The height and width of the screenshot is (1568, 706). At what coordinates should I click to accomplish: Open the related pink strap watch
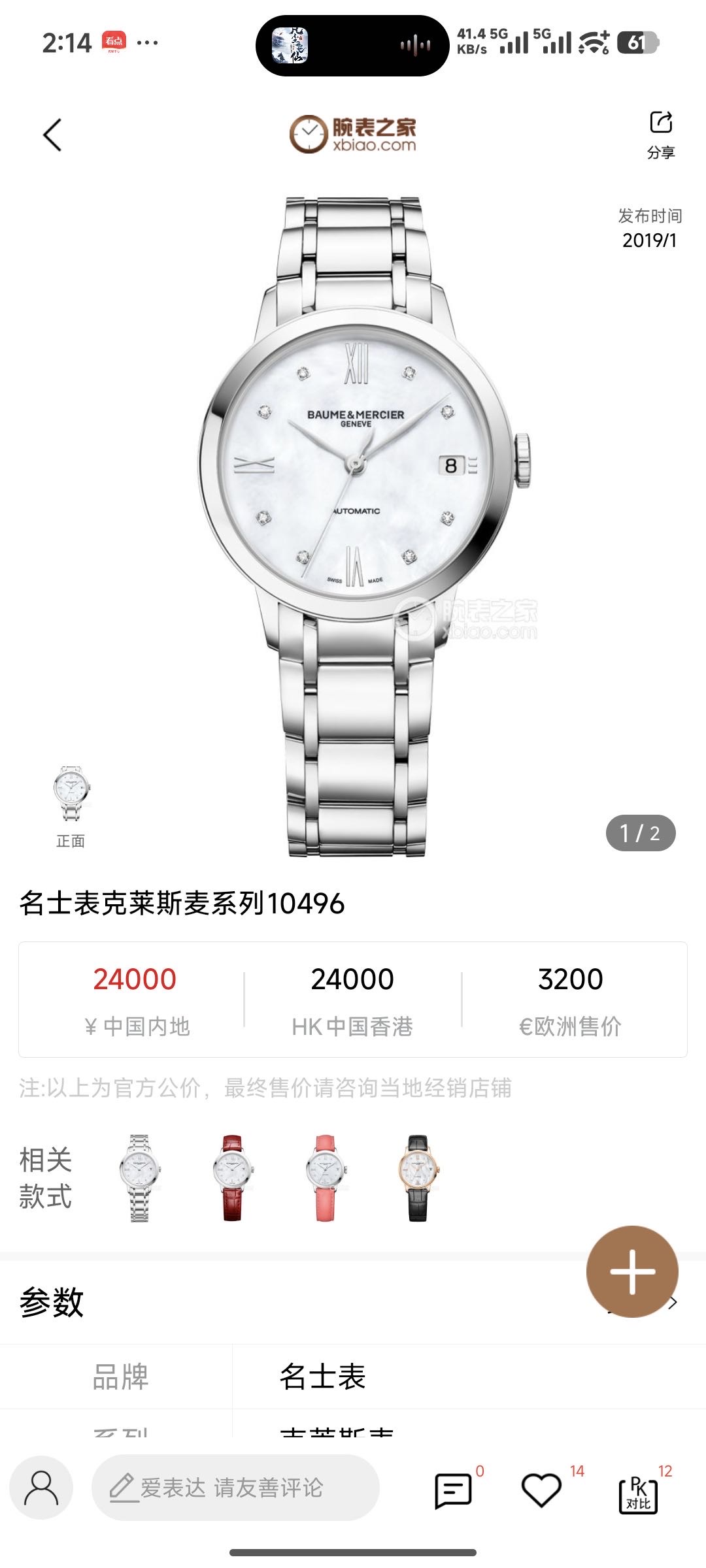click(x=326, y=1178)
